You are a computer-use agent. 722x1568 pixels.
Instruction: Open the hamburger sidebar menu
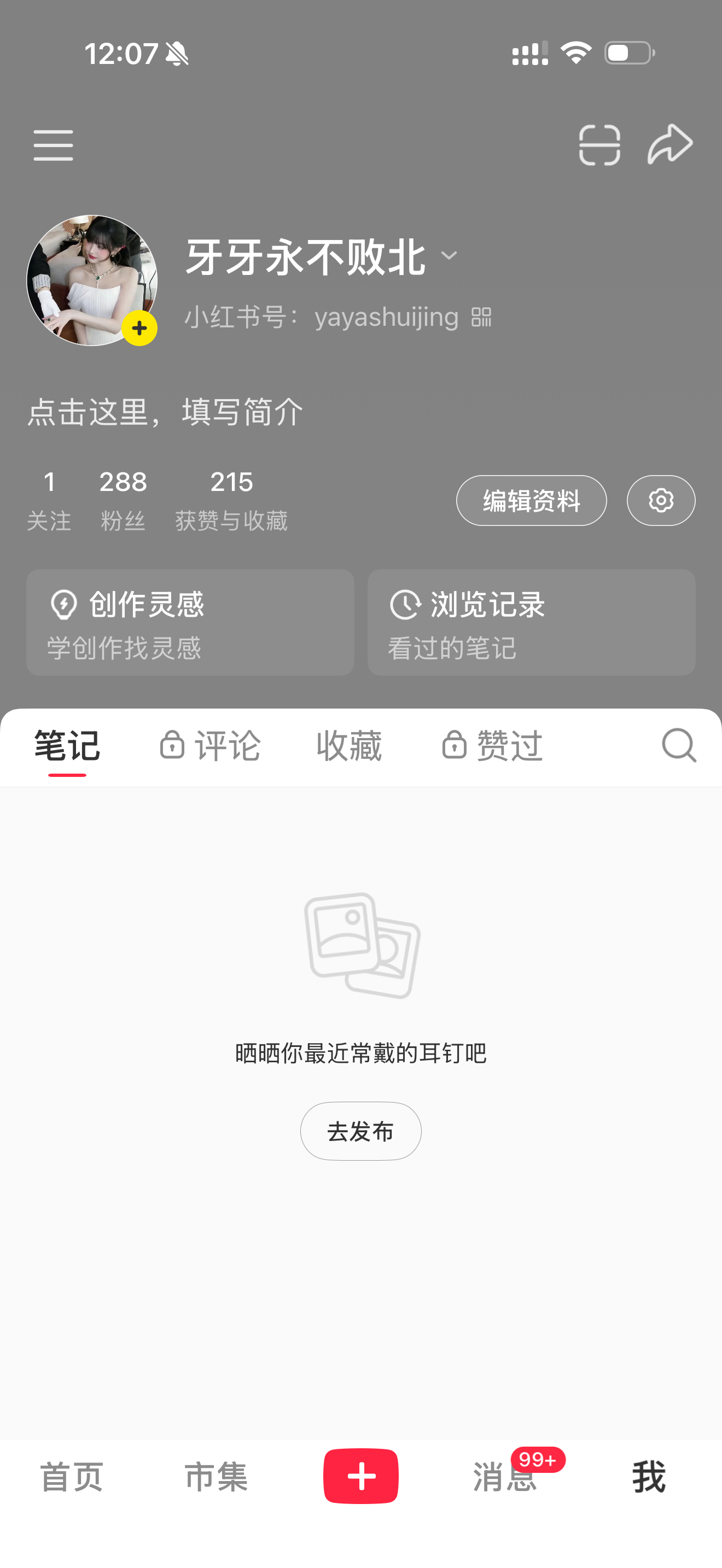tap(53, 145)
